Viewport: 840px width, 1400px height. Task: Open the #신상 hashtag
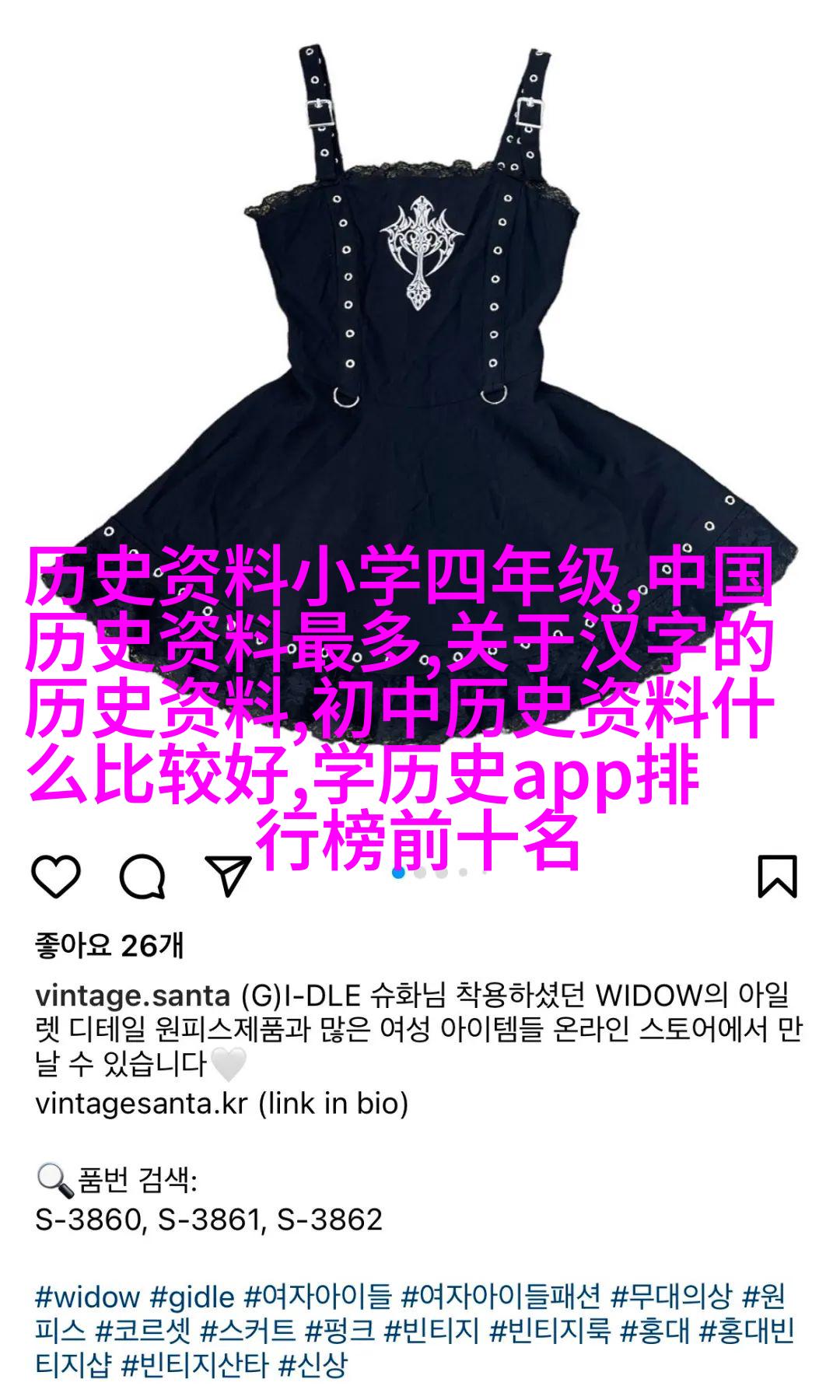313,1365
